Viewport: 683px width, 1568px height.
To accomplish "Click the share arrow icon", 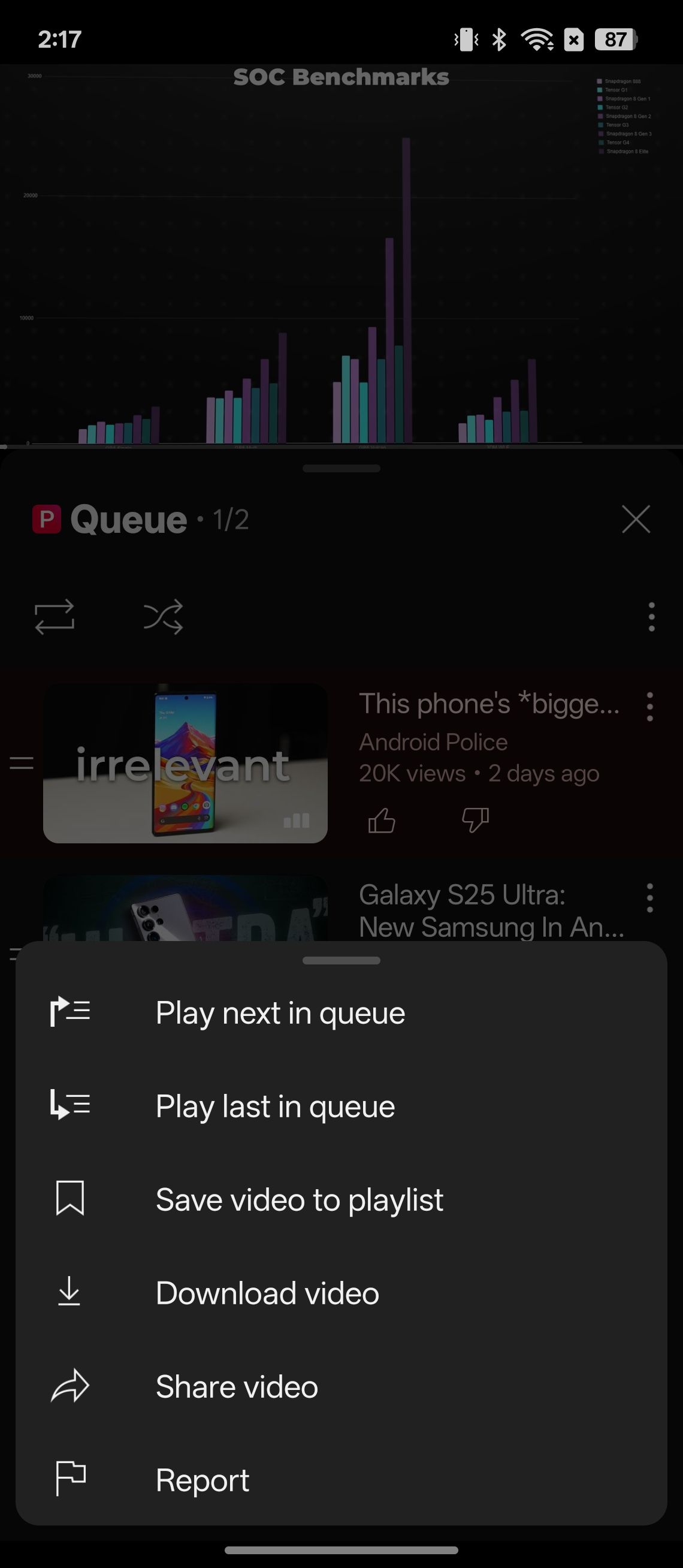I will tap(69, 1386).
